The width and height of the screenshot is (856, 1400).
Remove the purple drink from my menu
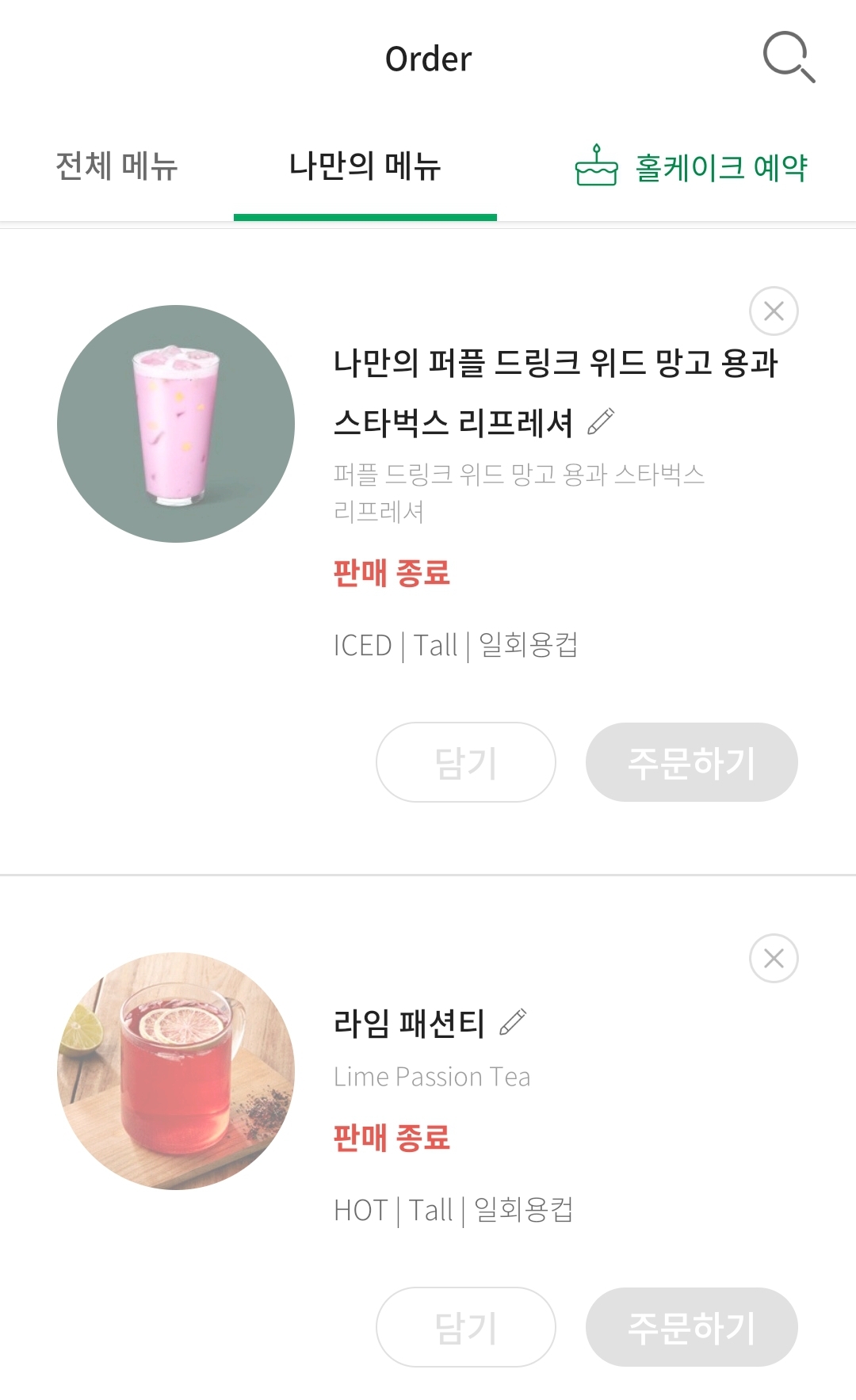(x=773, y=311)
